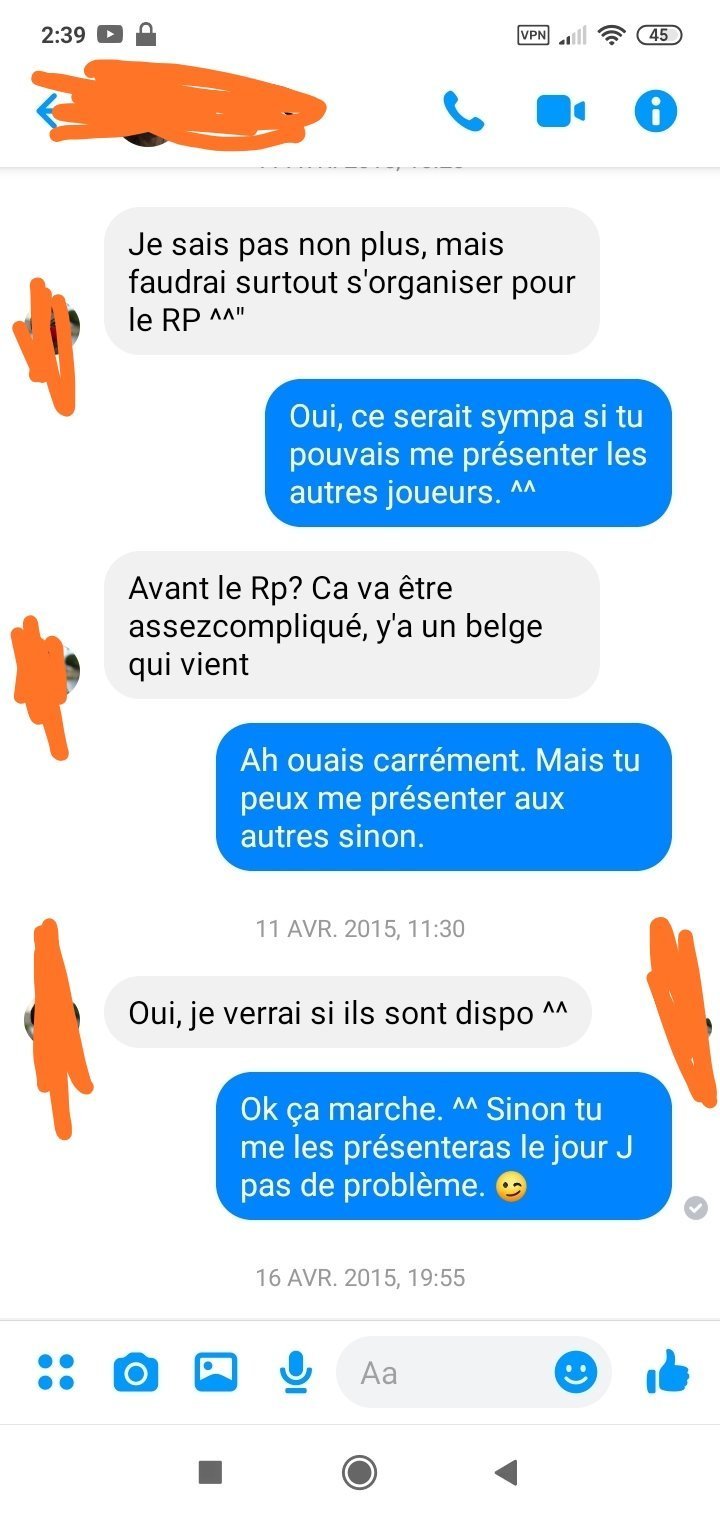720x1520 pixels.
Task: Start a voice call
Action: [x=463, y=111]
